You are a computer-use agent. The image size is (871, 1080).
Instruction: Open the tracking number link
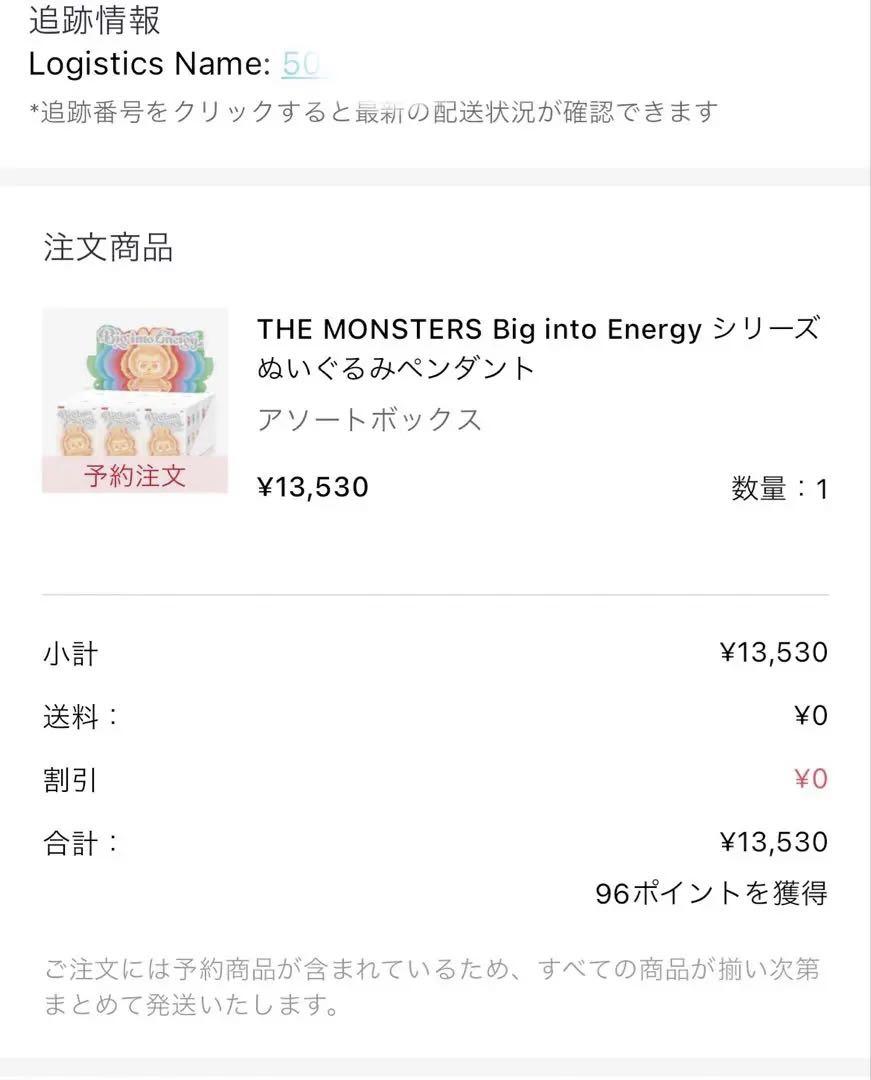(x=300, y=65)
